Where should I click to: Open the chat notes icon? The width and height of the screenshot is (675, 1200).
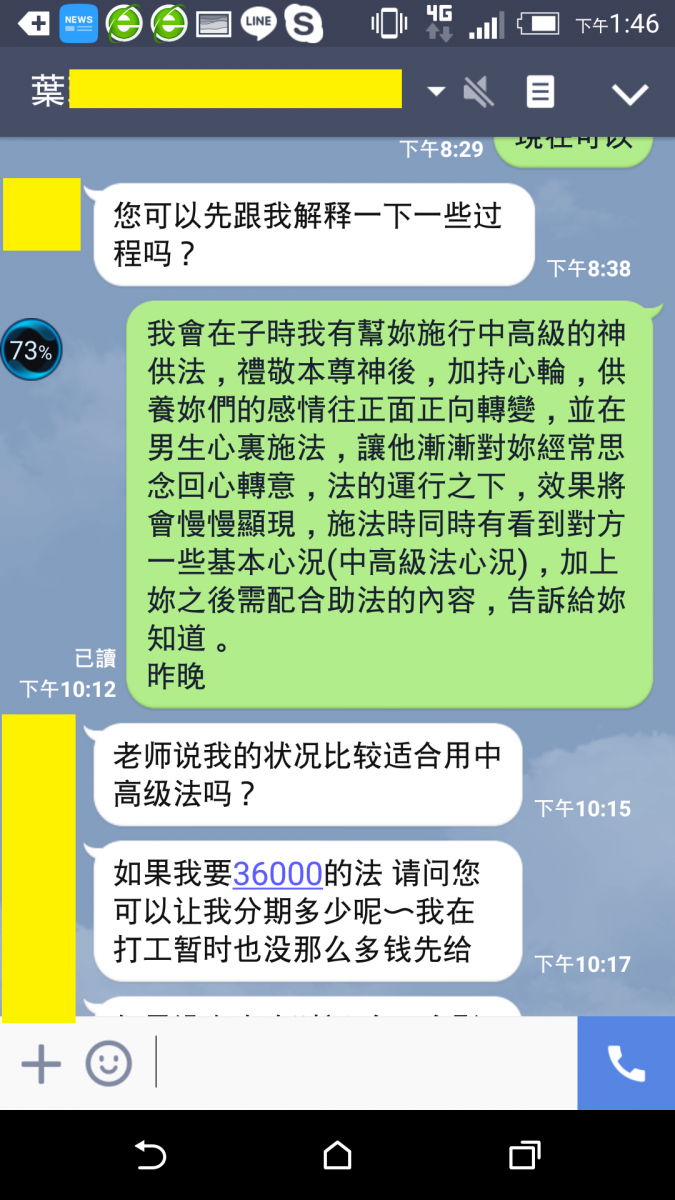pos(540,93)
